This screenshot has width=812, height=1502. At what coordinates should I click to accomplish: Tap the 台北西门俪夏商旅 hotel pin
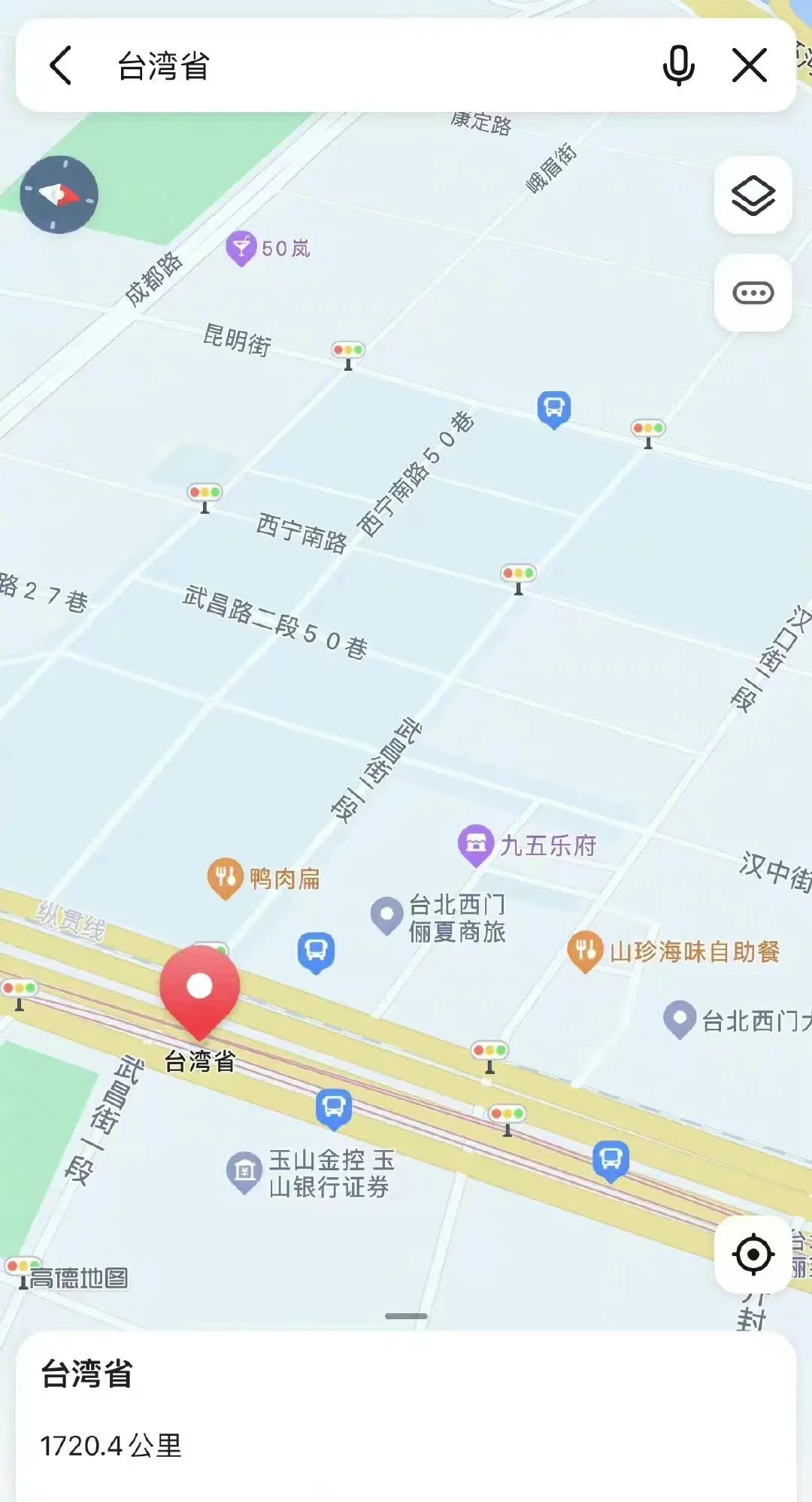pos(385,912)
